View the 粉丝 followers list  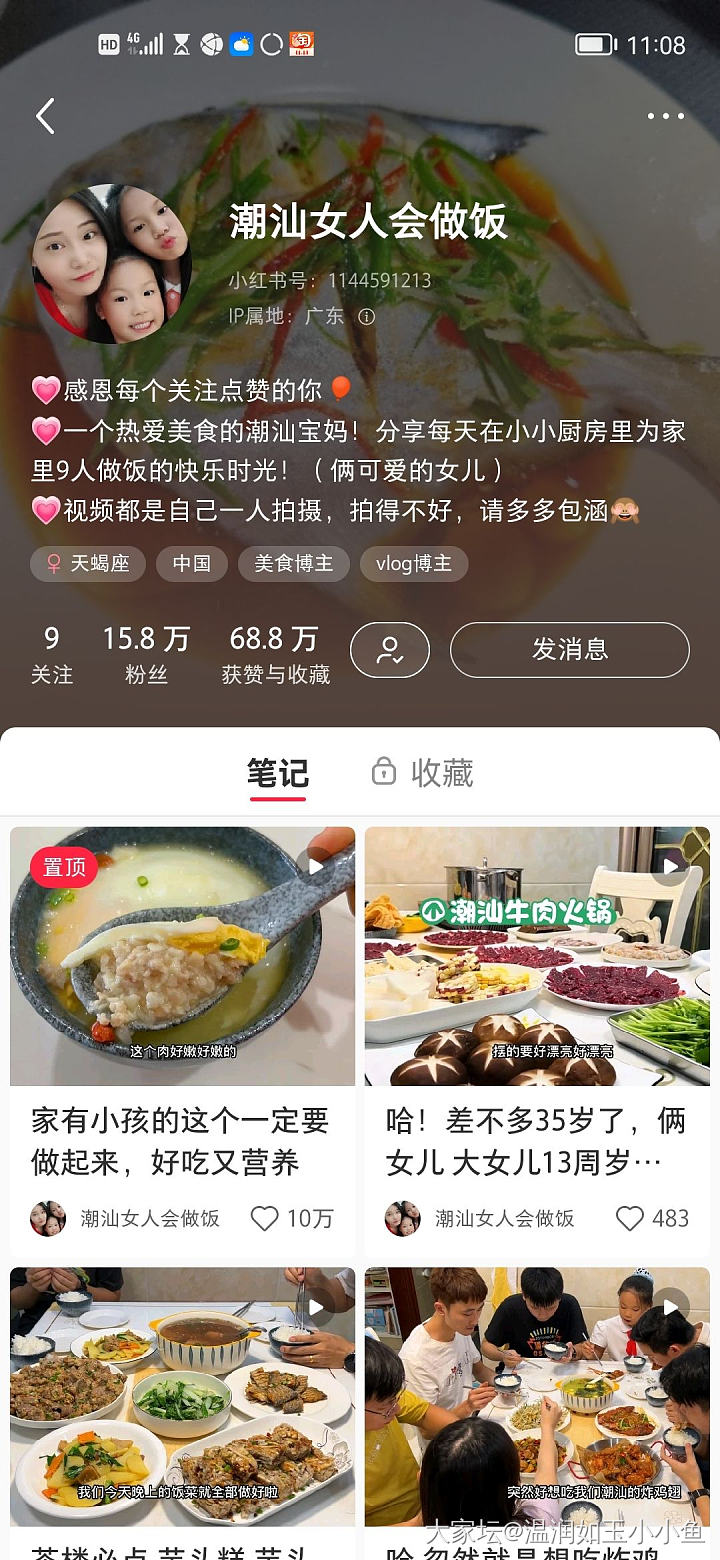146,655
